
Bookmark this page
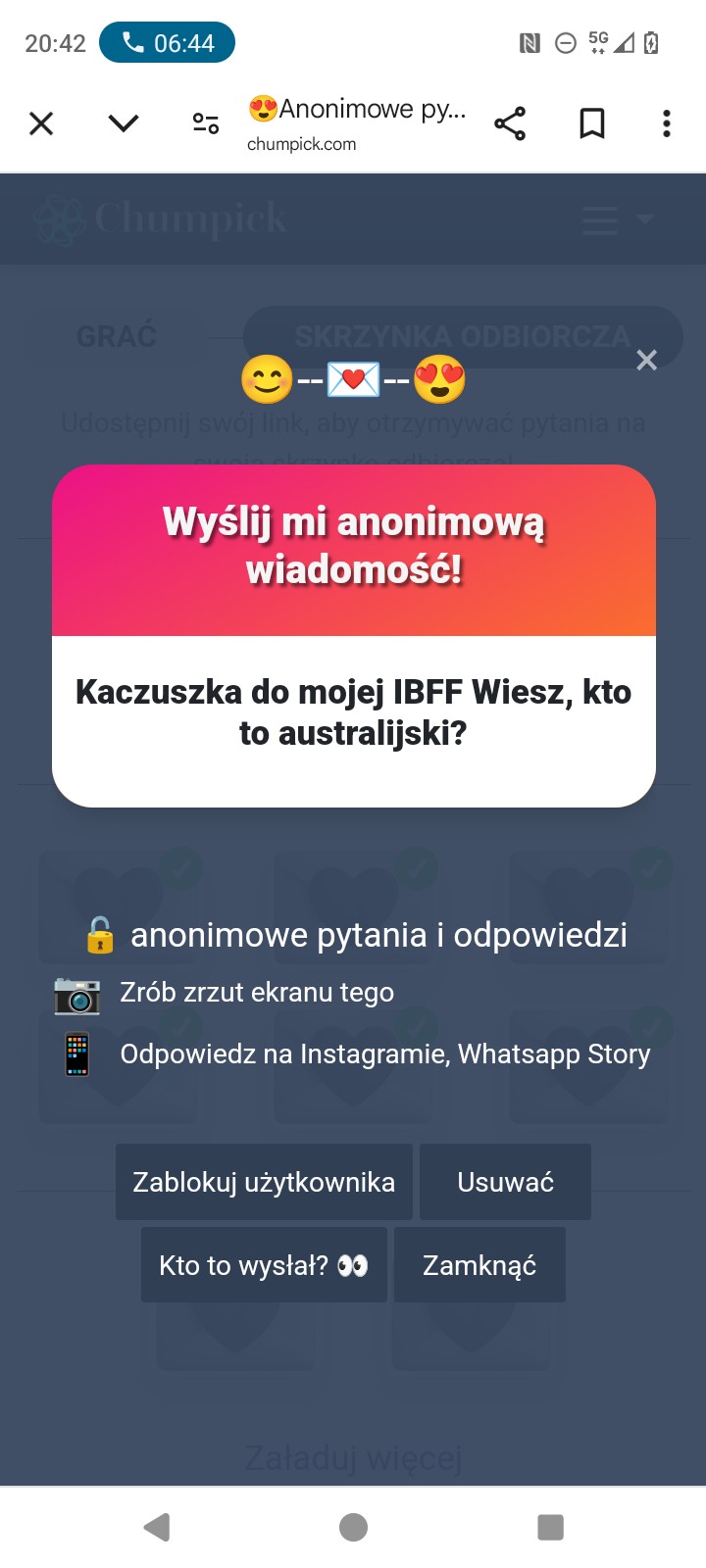coord(592,123)
